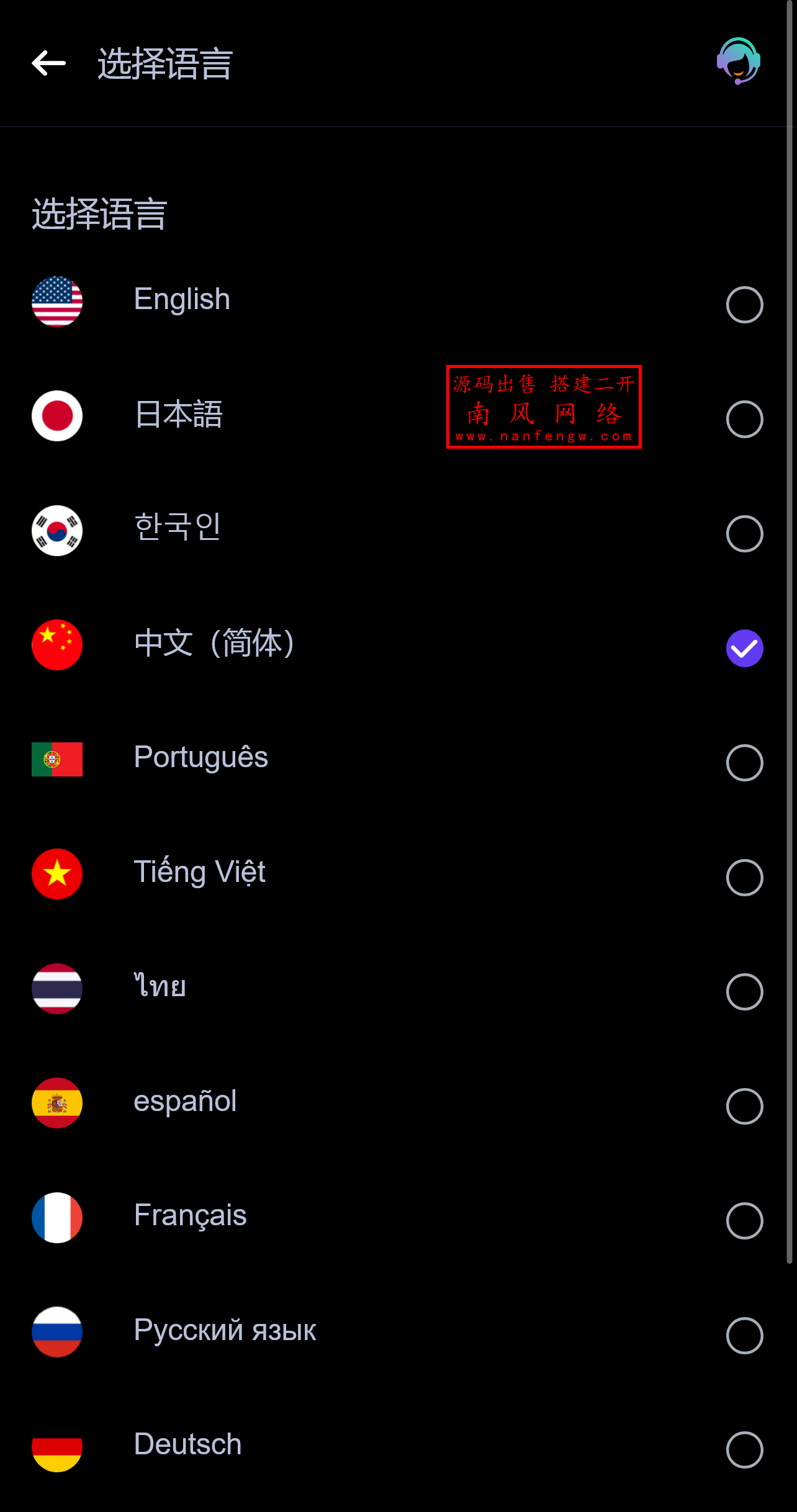Click the South Korean flag icon

[56, 531]
